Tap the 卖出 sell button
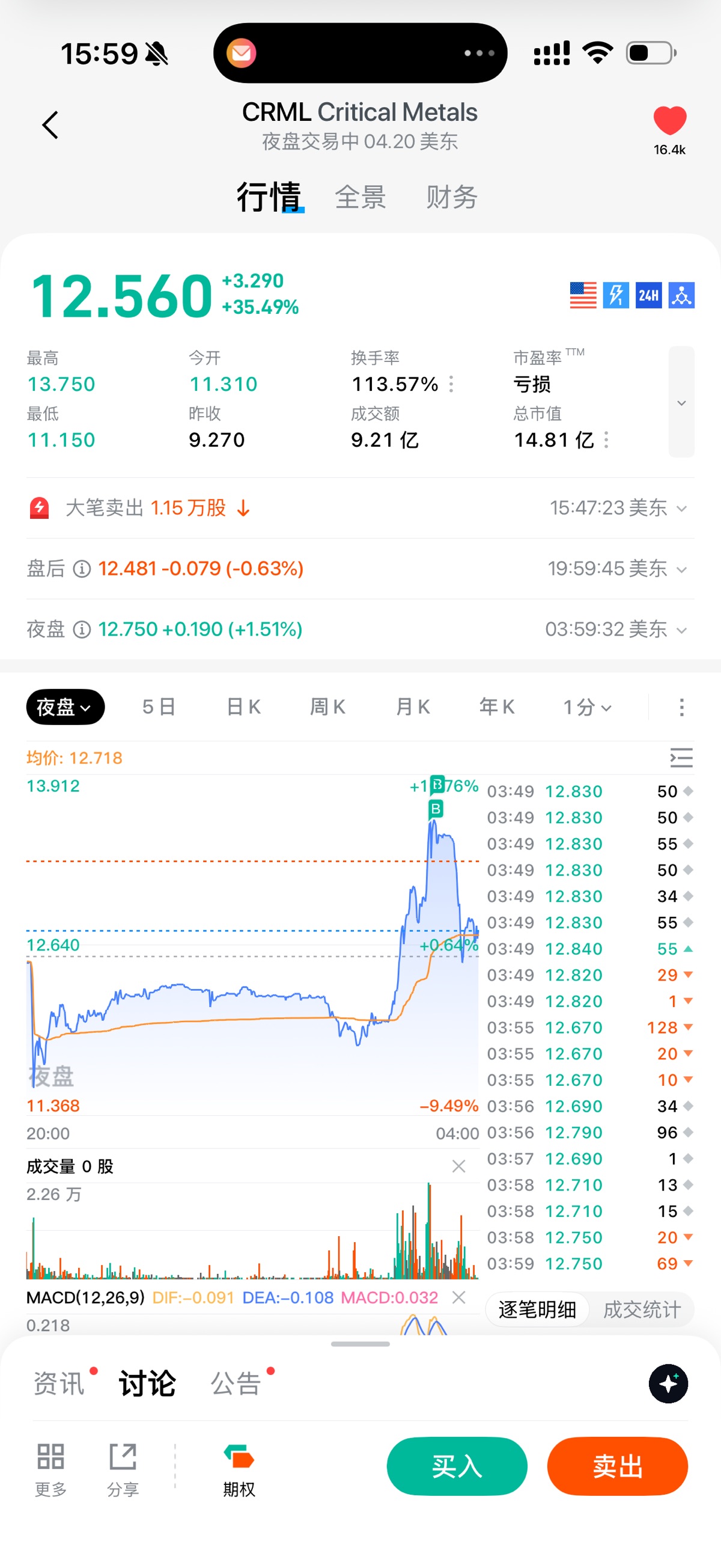The image size is (721, 1568). (x=618, y=1466)
